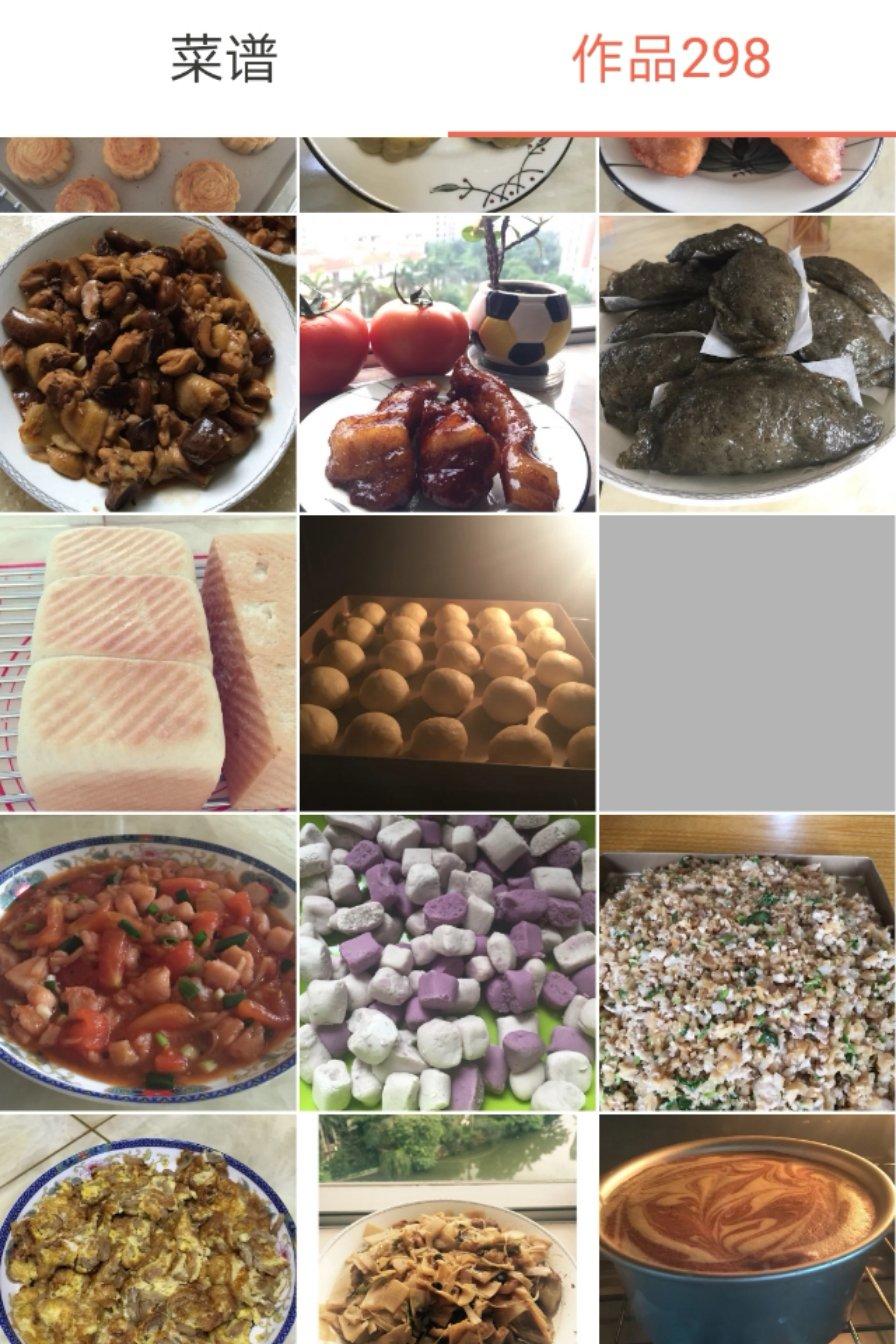The width and height of the screenshot is (896, 1344).
Task: Open the oven tray of buns photo
Action: pos(447,662)
